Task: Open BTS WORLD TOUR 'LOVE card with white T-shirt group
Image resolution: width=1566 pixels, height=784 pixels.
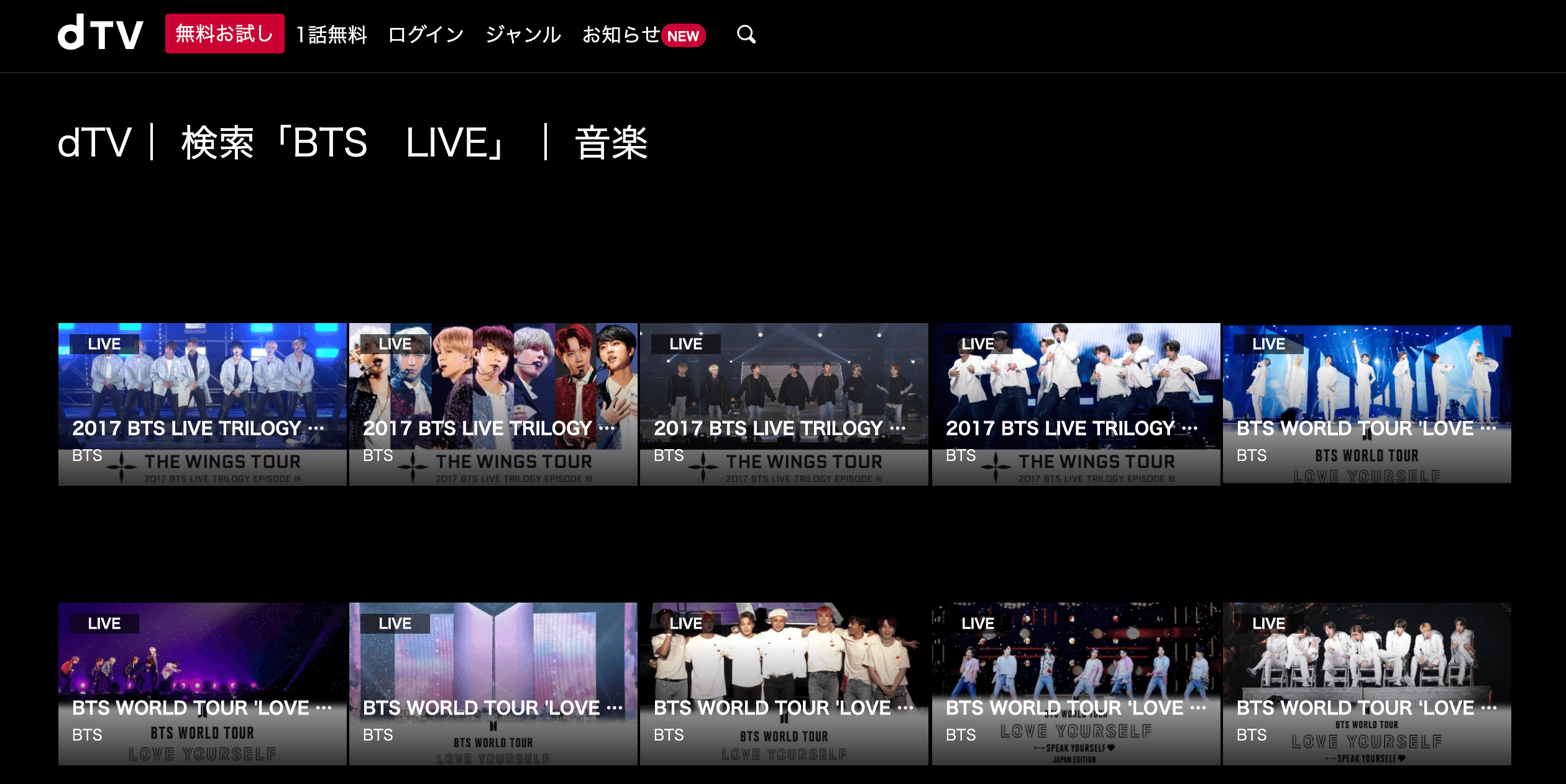Action: tap(784, 683)
